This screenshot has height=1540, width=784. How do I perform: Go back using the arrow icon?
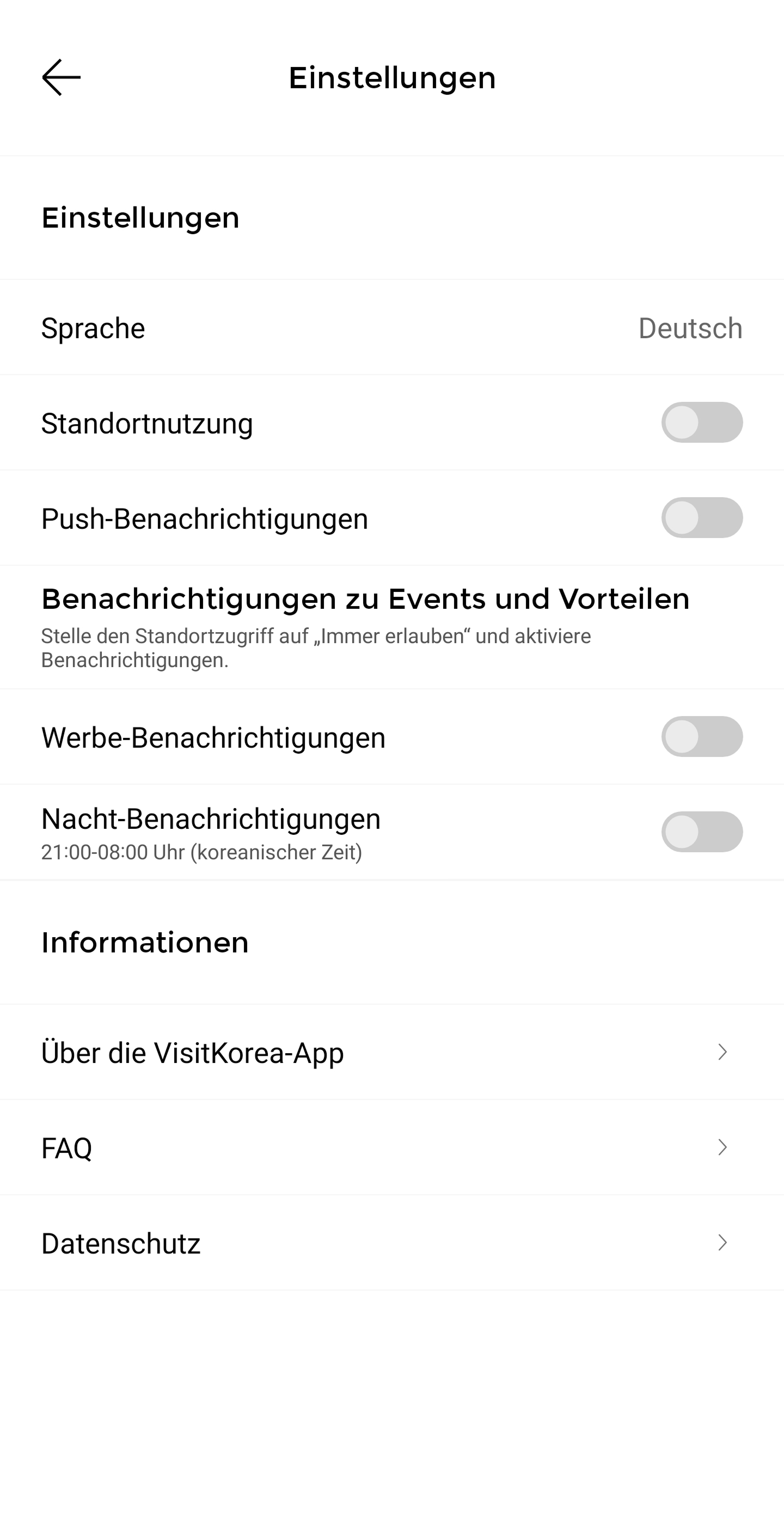pos(62,78)
